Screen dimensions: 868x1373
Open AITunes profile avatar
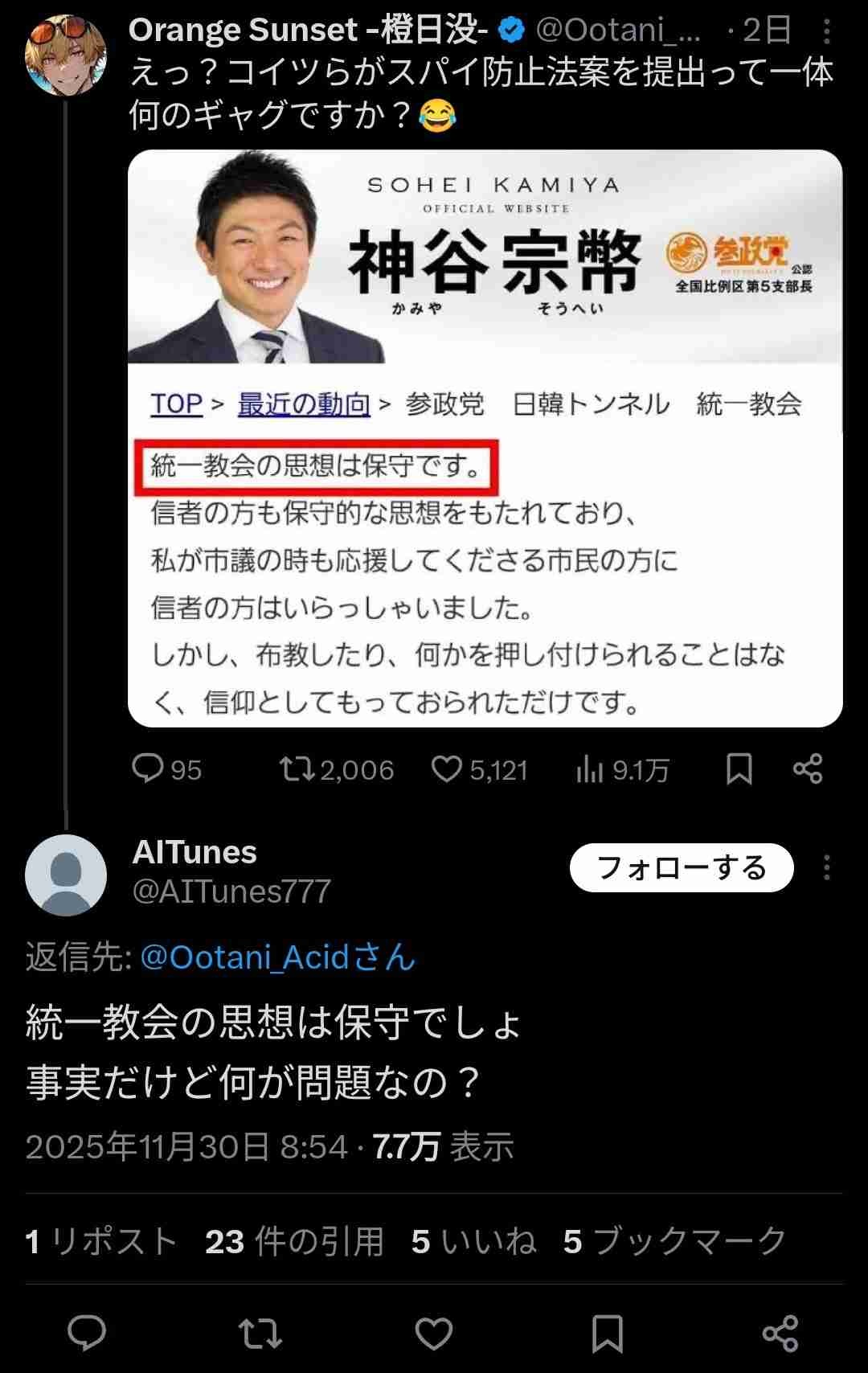tap(66, 875)
